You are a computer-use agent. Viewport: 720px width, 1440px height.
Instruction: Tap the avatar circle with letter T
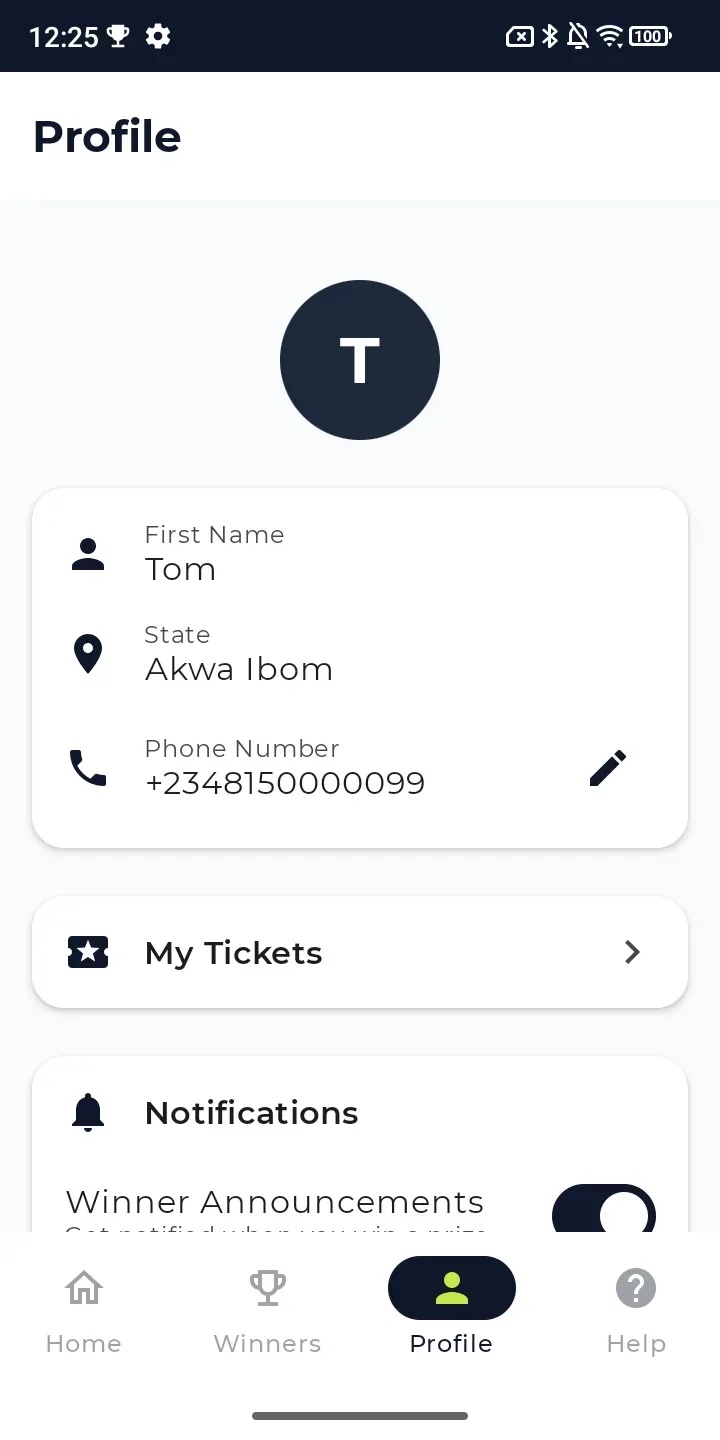pos(360,359)
